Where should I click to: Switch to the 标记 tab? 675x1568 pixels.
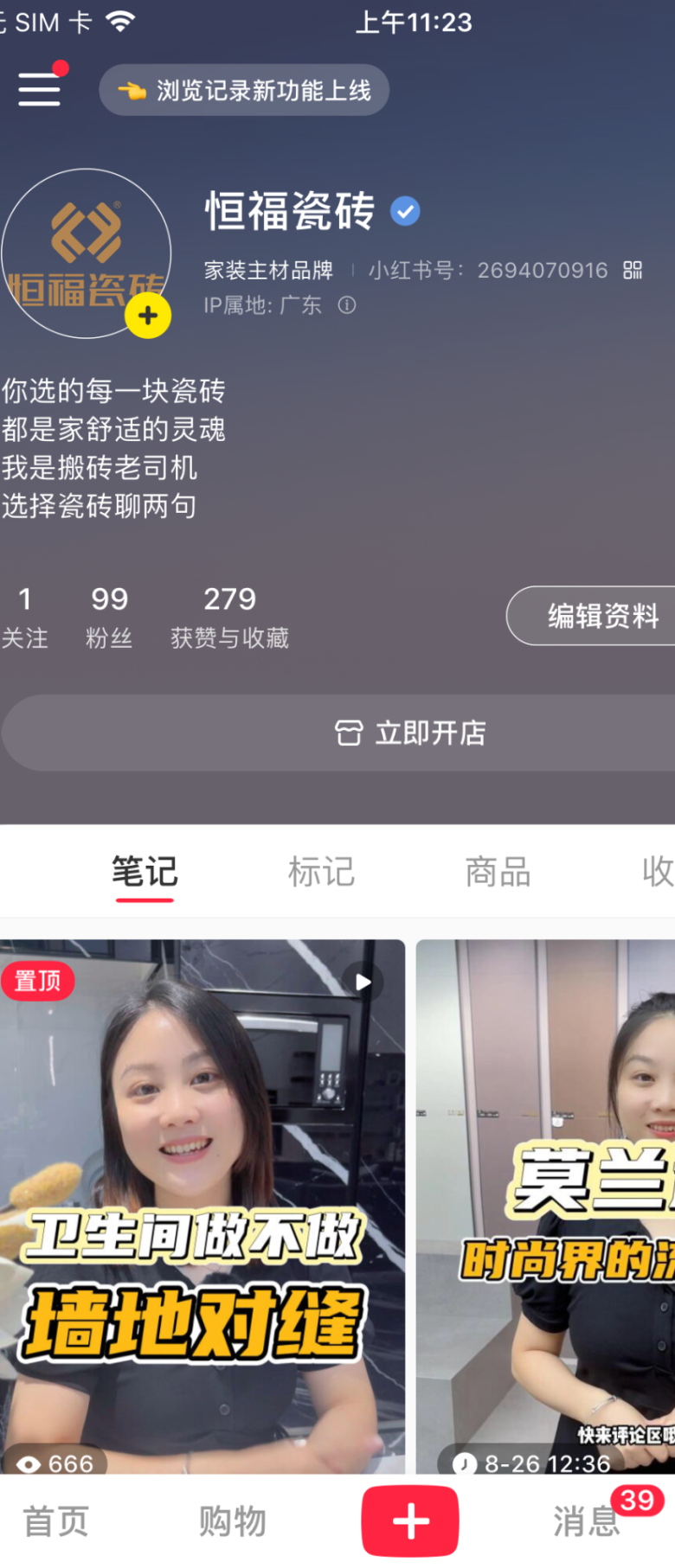[321, 872]
